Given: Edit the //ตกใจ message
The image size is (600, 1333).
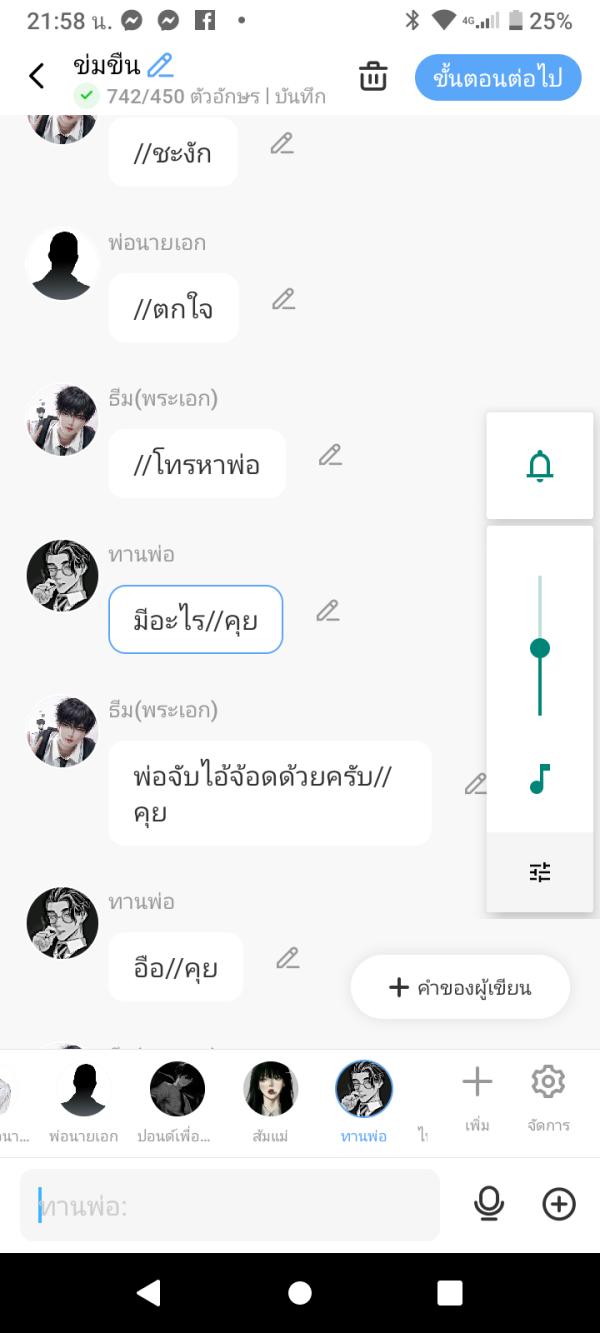Looking at the screenshot, I should tap(284, 299).
